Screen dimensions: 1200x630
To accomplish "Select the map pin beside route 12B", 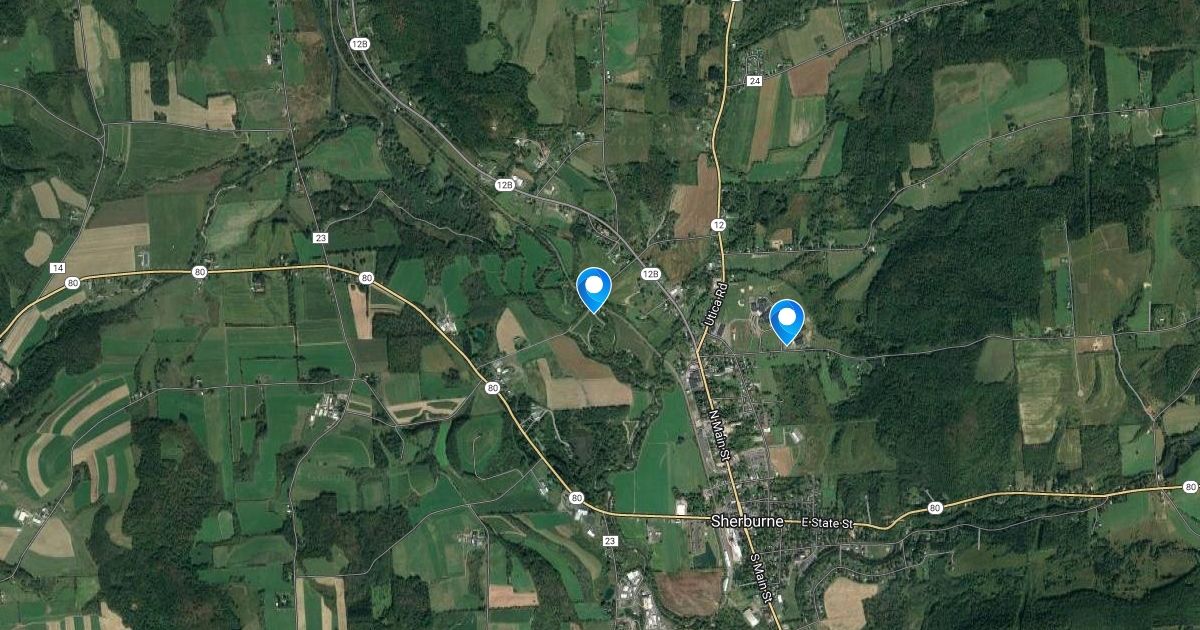I will [x=595, y=288].
